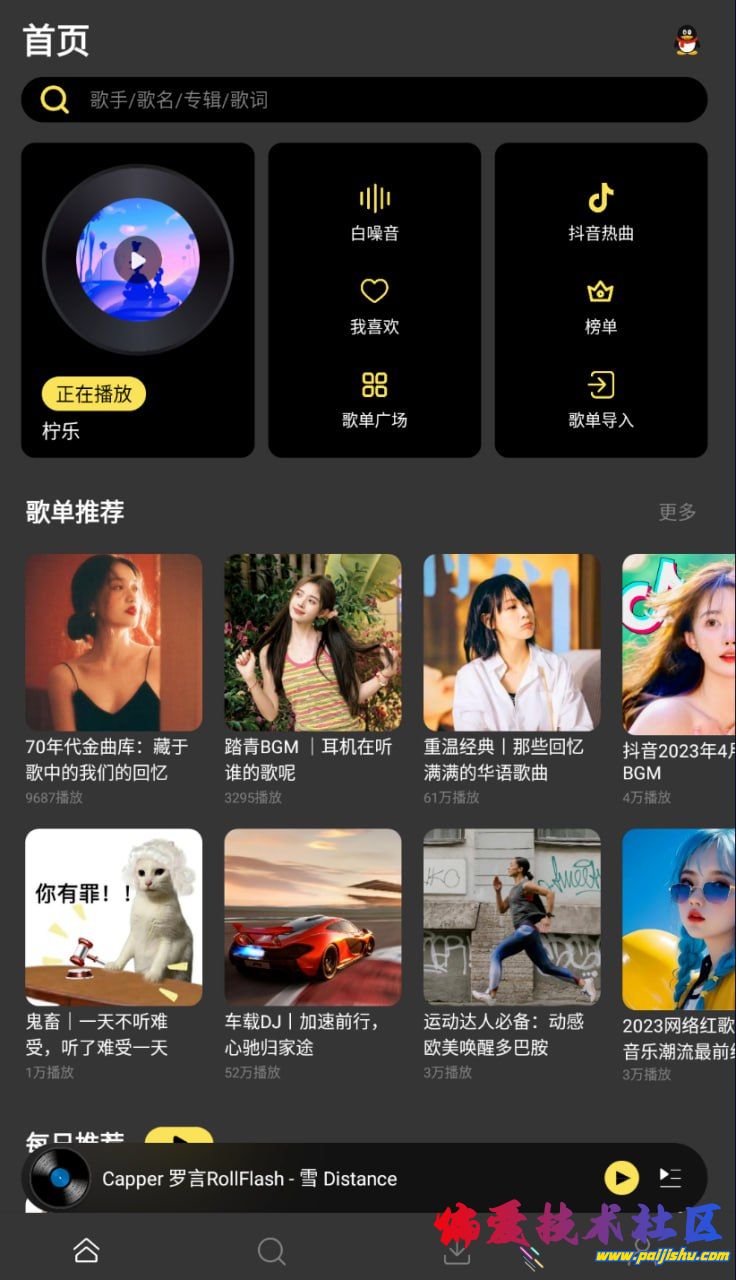The height and width of the screenshot is (1280, 736).
Task: Play the song in the mini player
Action: (621, 1178)
